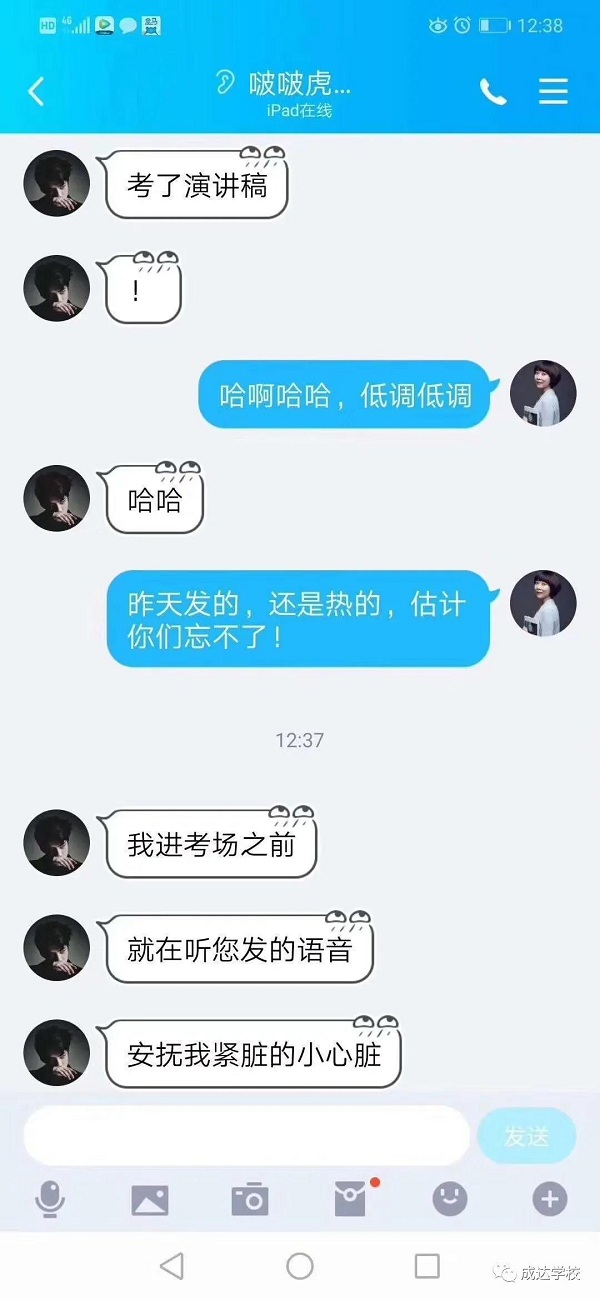
Task: Open the emoji sticker panel
Action: coord(450,1198)
